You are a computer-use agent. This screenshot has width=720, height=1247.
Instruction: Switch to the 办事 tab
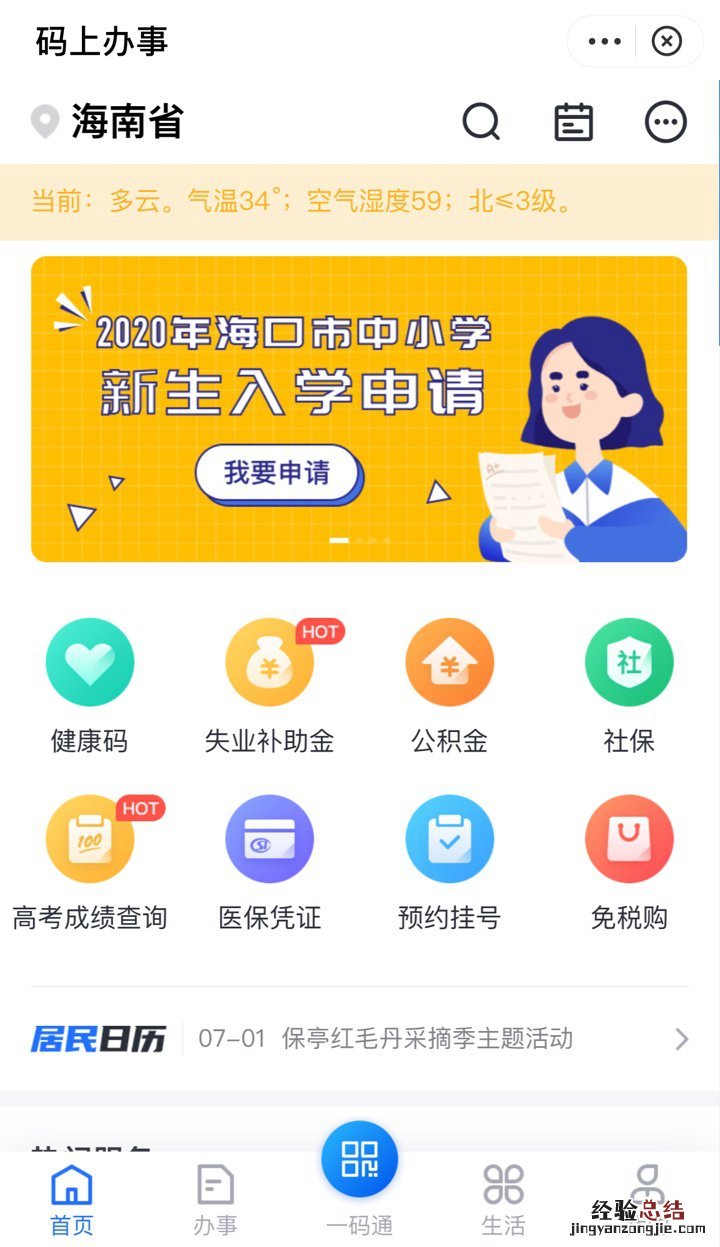coord(215,1198)
